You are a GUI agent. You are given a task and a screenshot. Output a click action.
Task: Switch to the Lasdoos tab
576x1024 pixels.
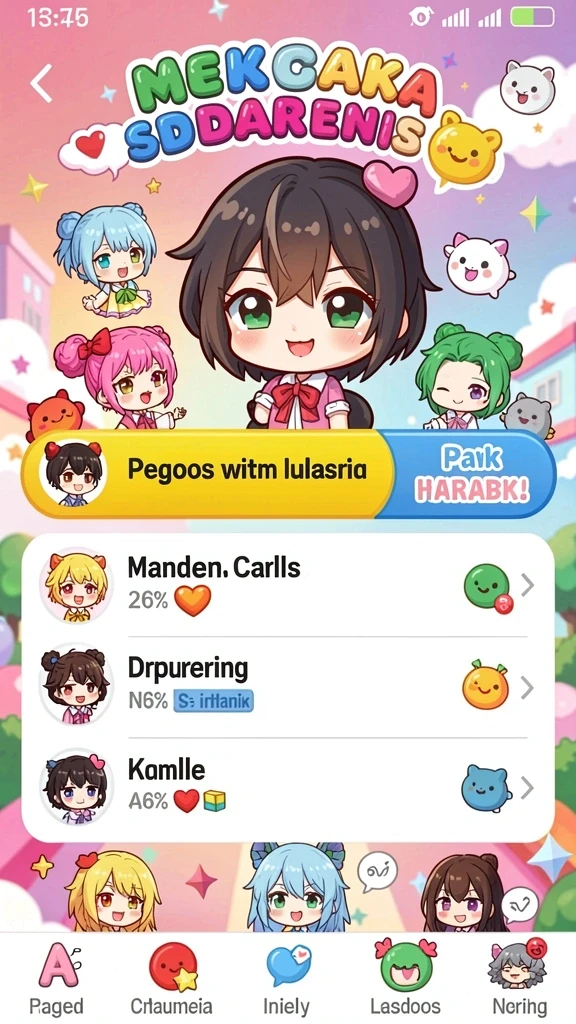tap(405, 978)
